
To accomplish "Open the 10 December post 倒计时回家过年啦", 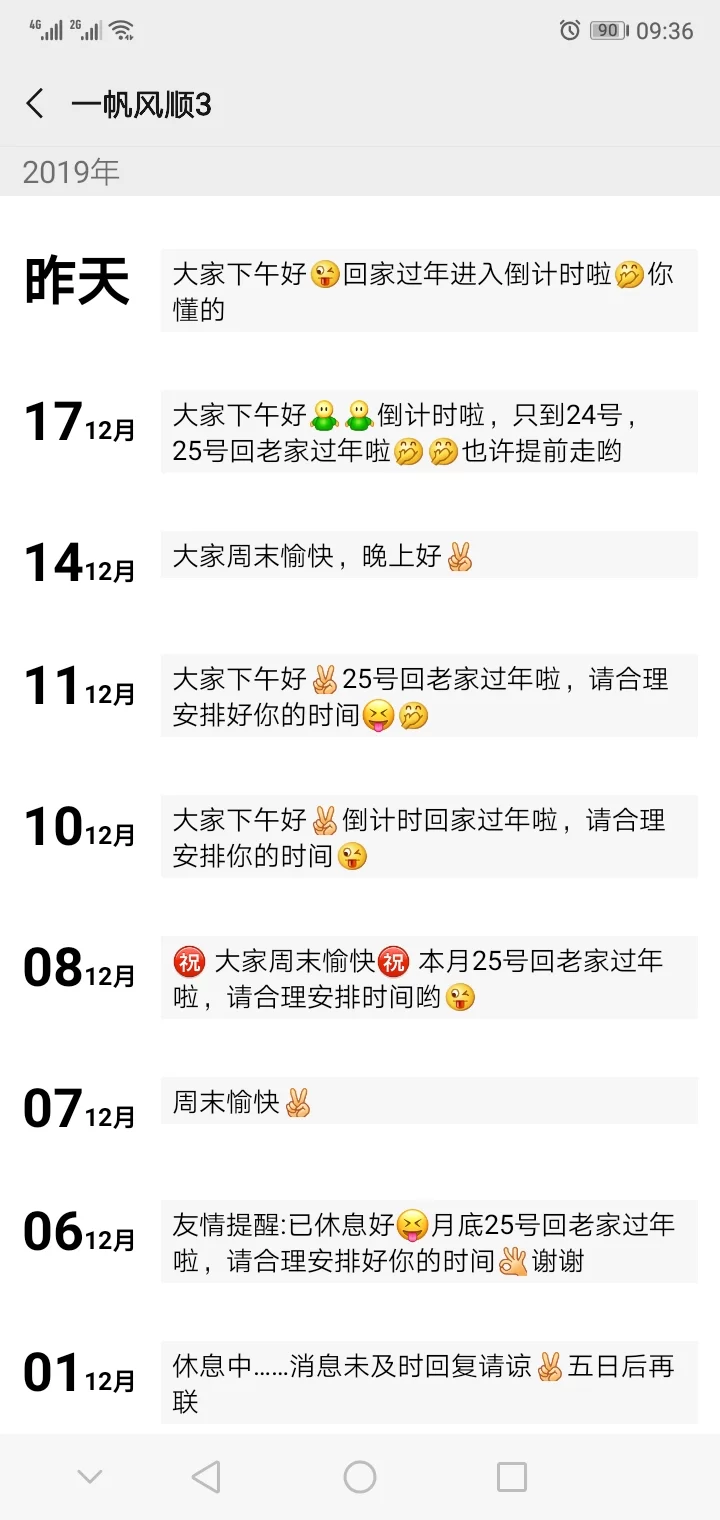I will click(428, 837).
